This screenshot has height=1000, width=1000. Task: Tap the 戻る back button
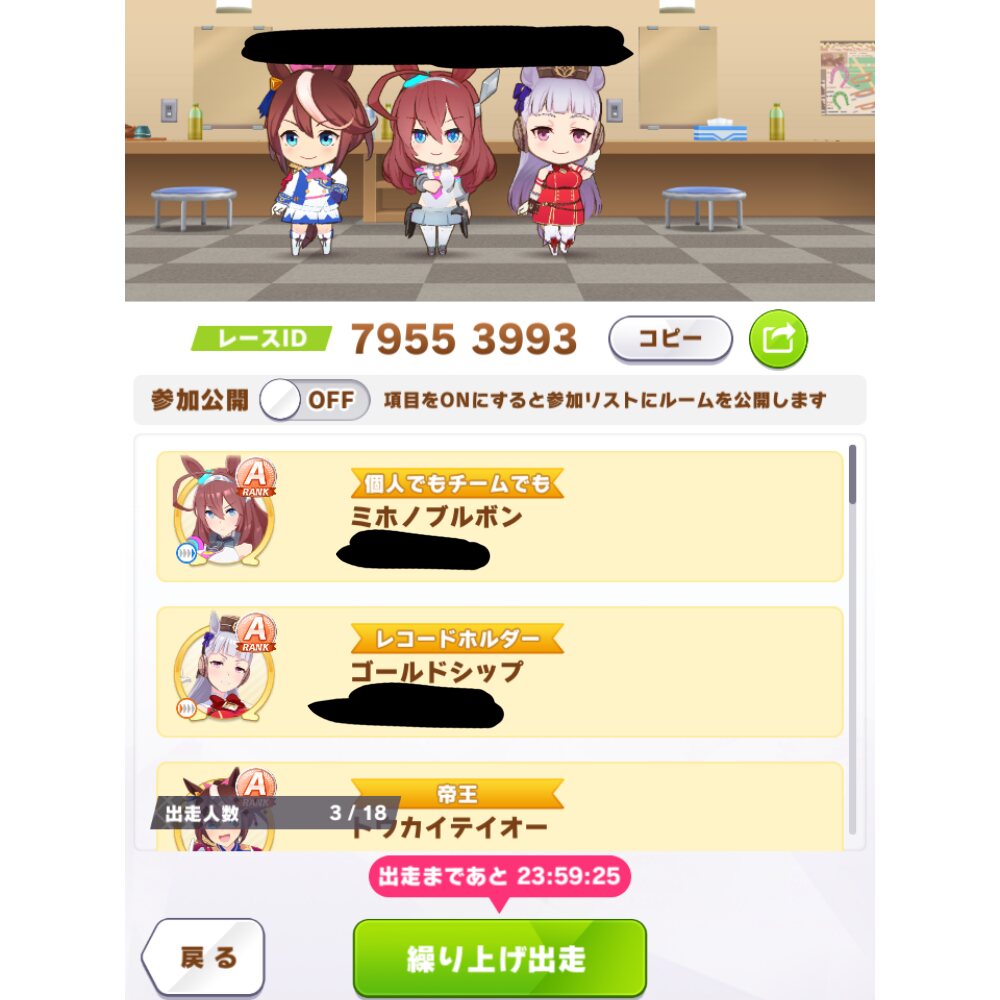tap(203, 957)
